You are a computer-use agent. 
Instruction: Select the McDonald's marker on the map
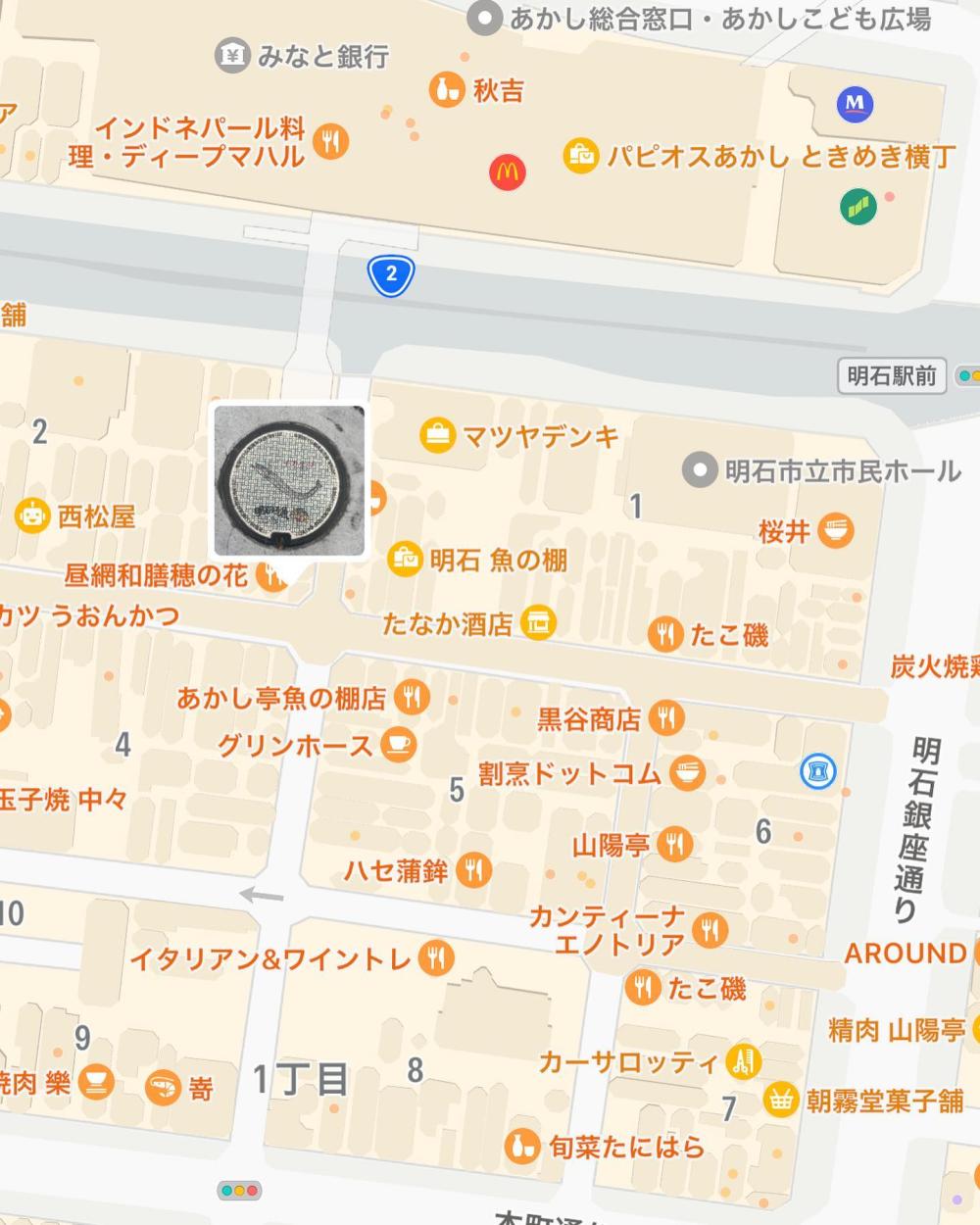(x=507, y=172)
